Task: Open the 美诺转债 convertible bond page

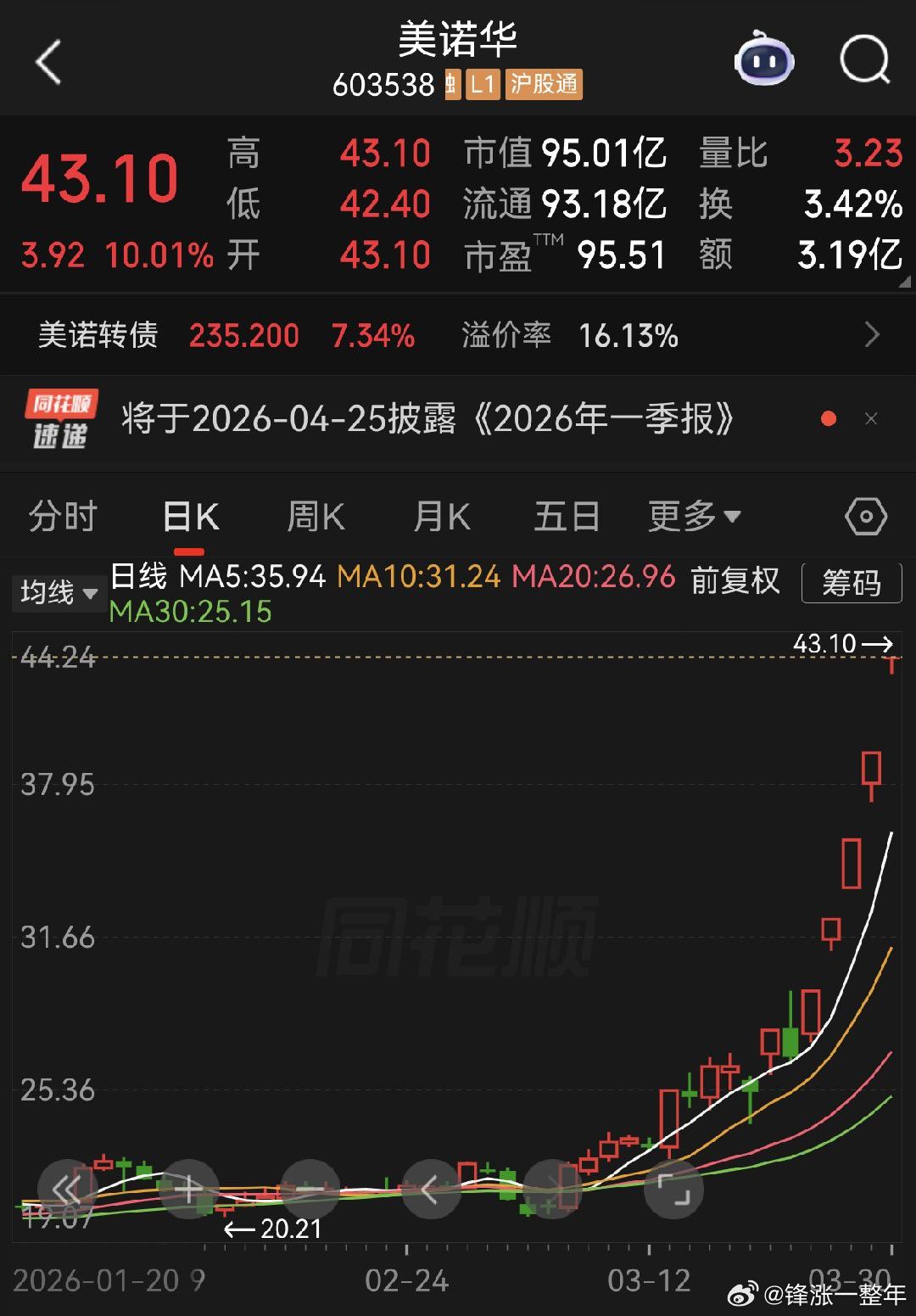Action: tap(98, 334)
